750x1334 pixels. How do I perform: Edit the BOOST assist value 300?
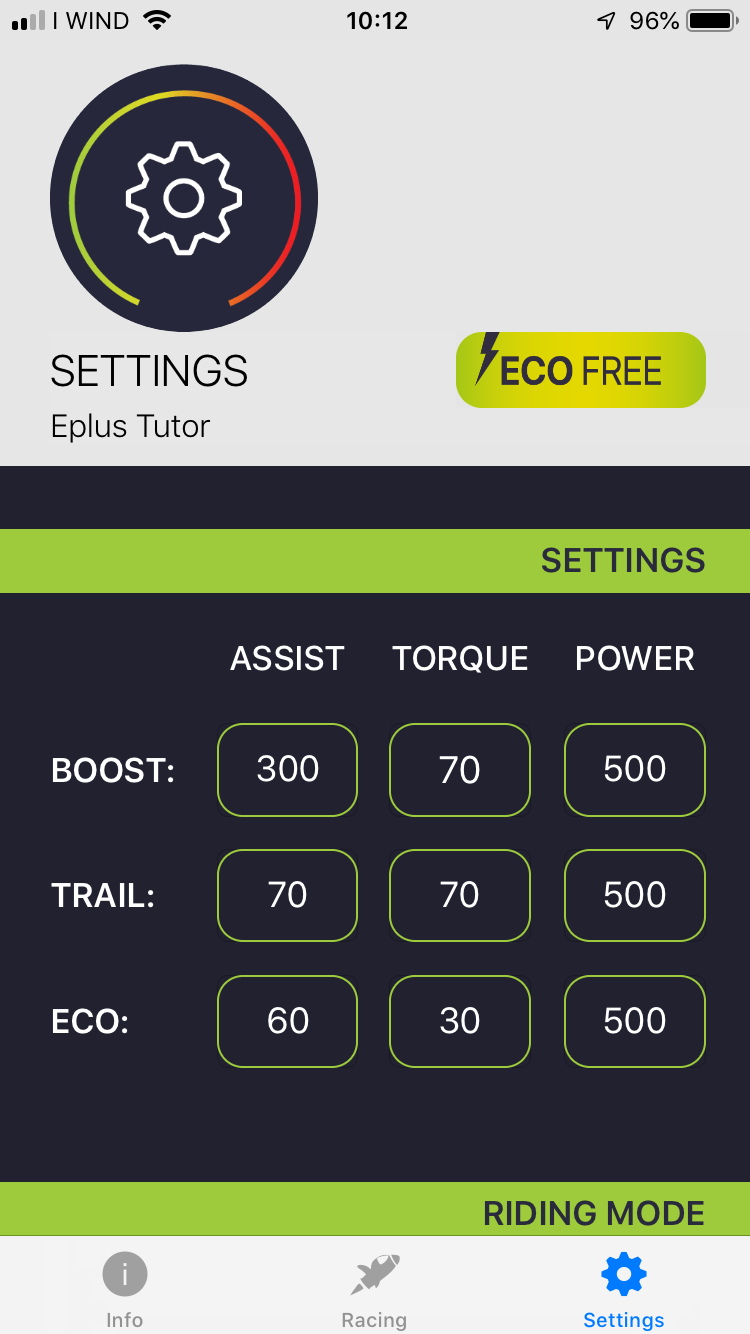click(x=287, y=770)
